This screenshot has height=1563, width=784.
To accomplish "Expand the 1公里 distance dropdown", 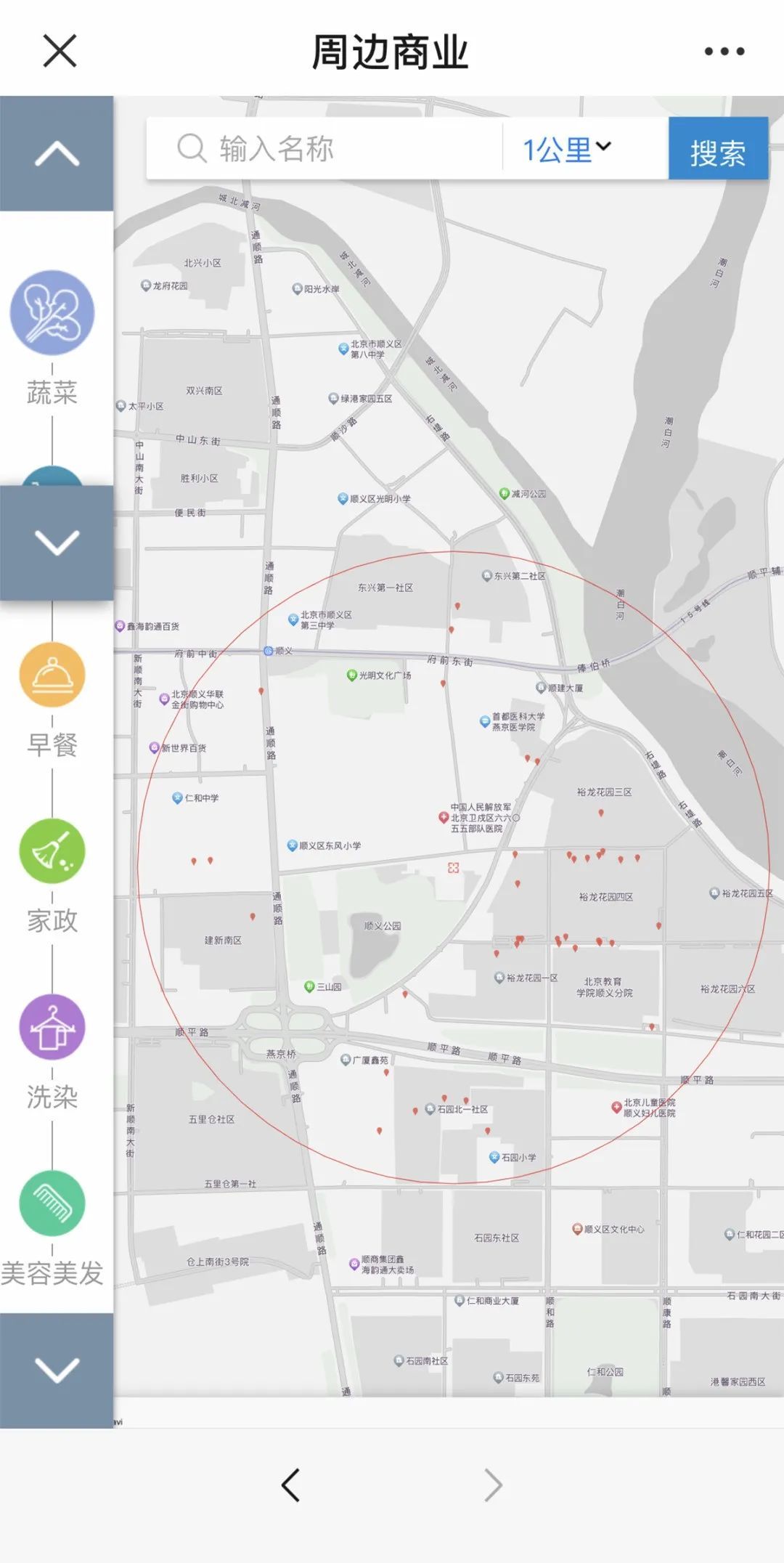I will [x=568, y=149].
